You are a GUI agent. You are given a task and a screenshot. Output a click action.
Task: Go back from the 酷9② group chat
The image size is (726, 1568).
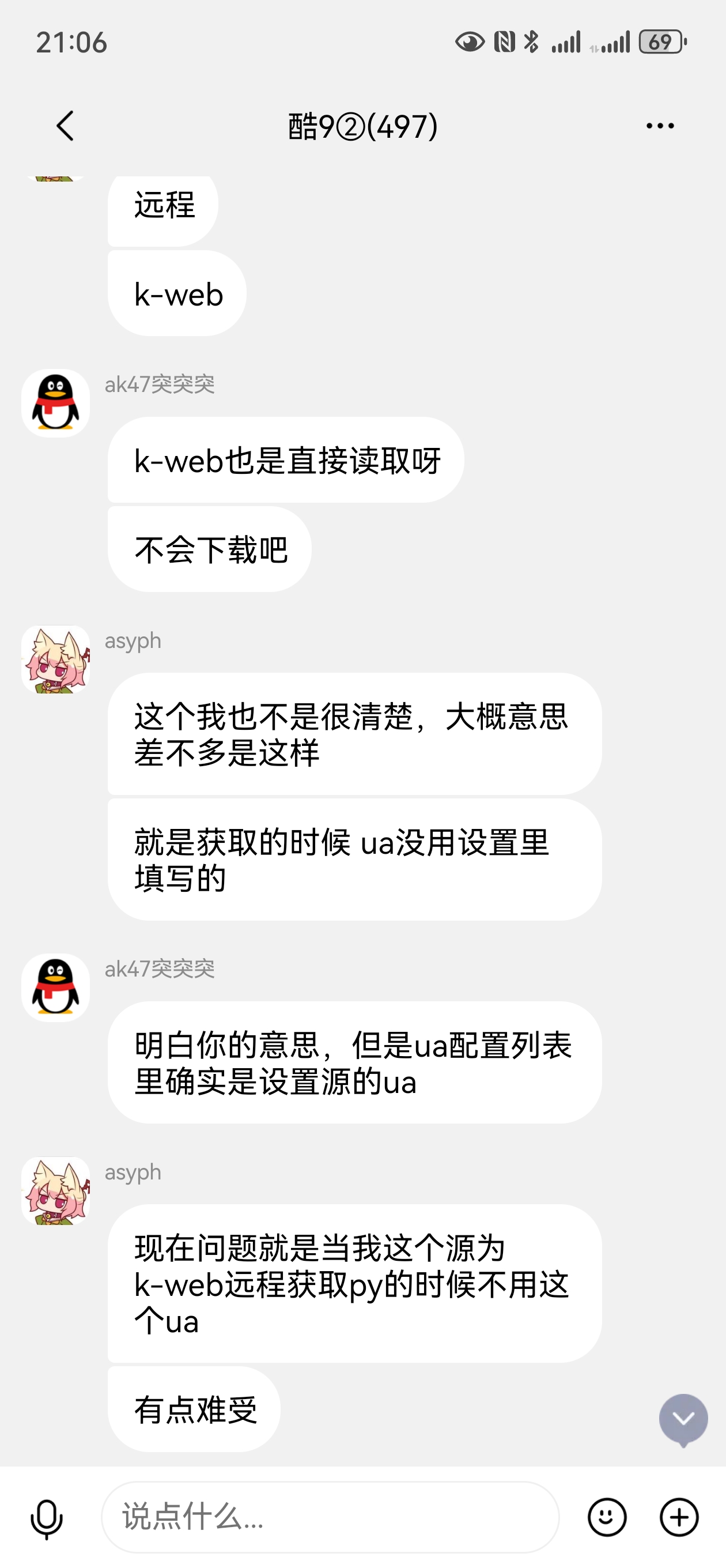click(65, 126)
